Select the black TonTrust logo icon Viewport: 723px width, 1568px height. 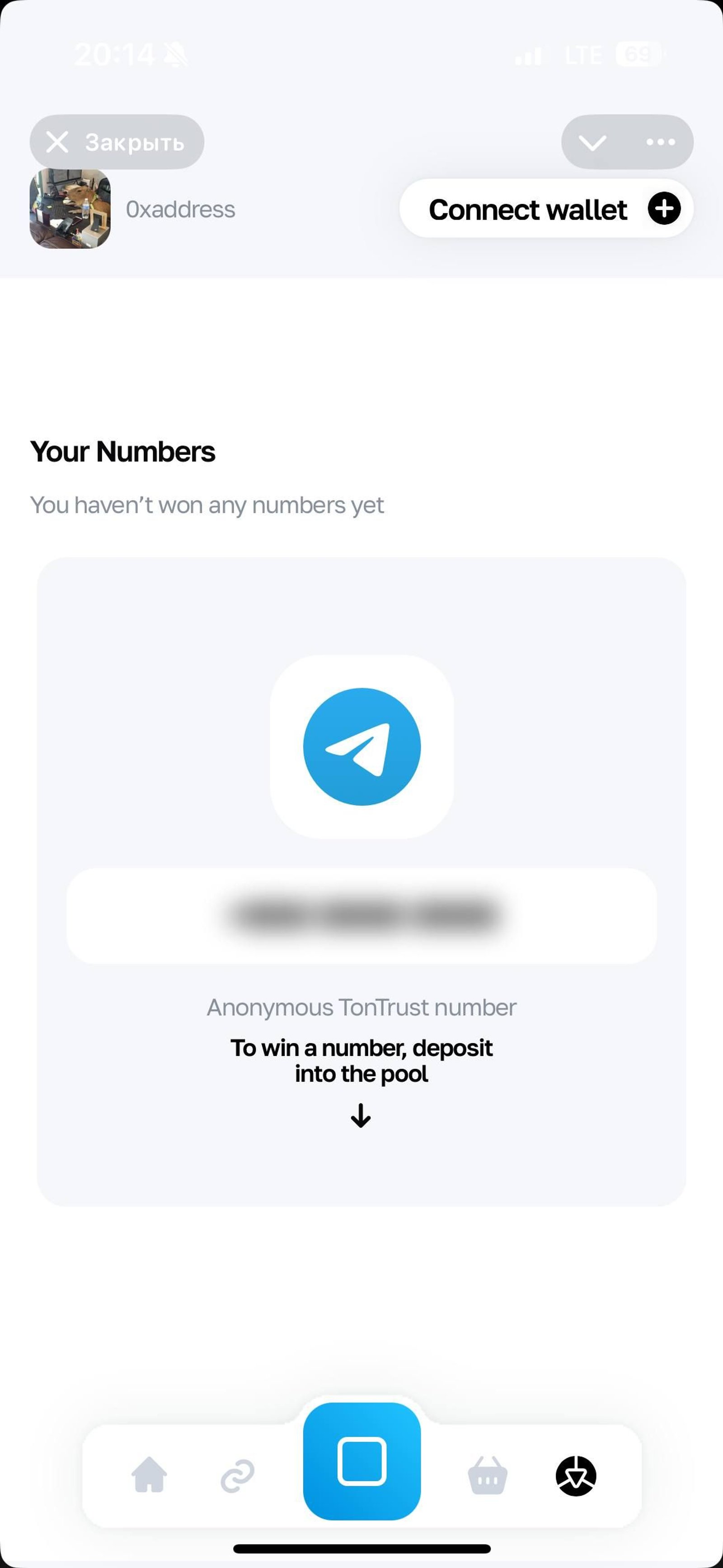tap(575, 1474)
